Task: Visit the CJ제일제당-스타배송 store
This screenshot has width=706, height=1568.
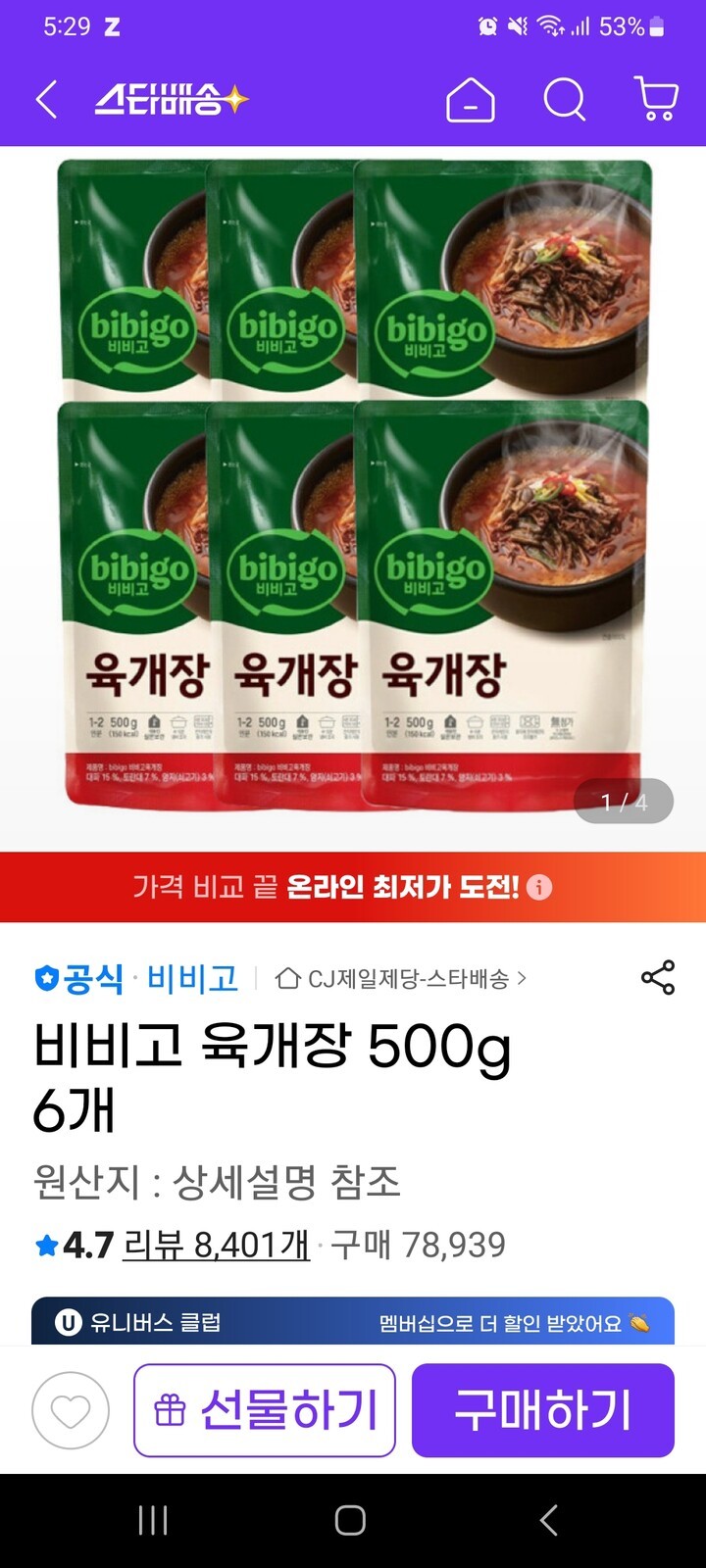Action: [x=402, y=978]
